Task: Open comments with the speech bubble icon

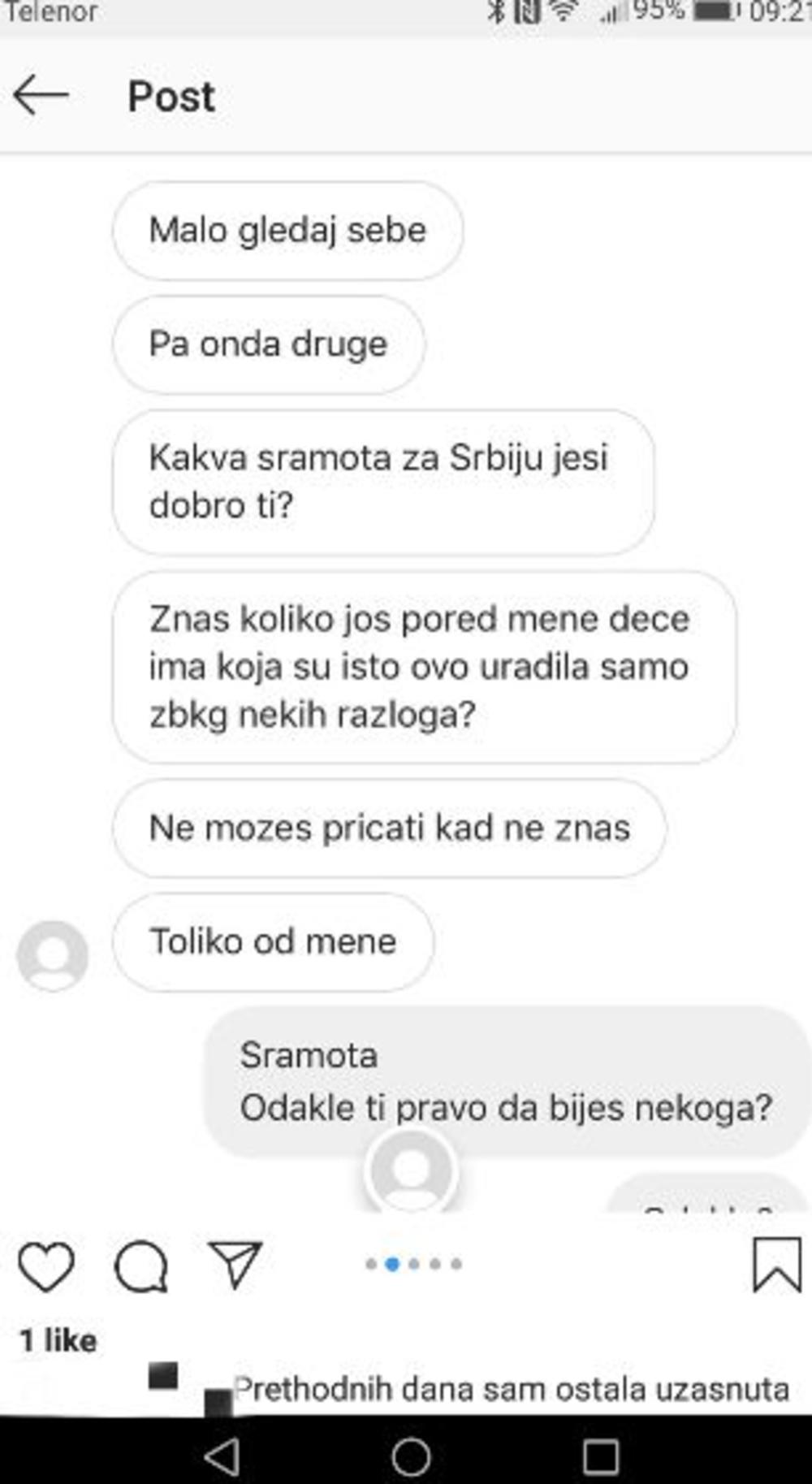Action: click(141, 1266)
